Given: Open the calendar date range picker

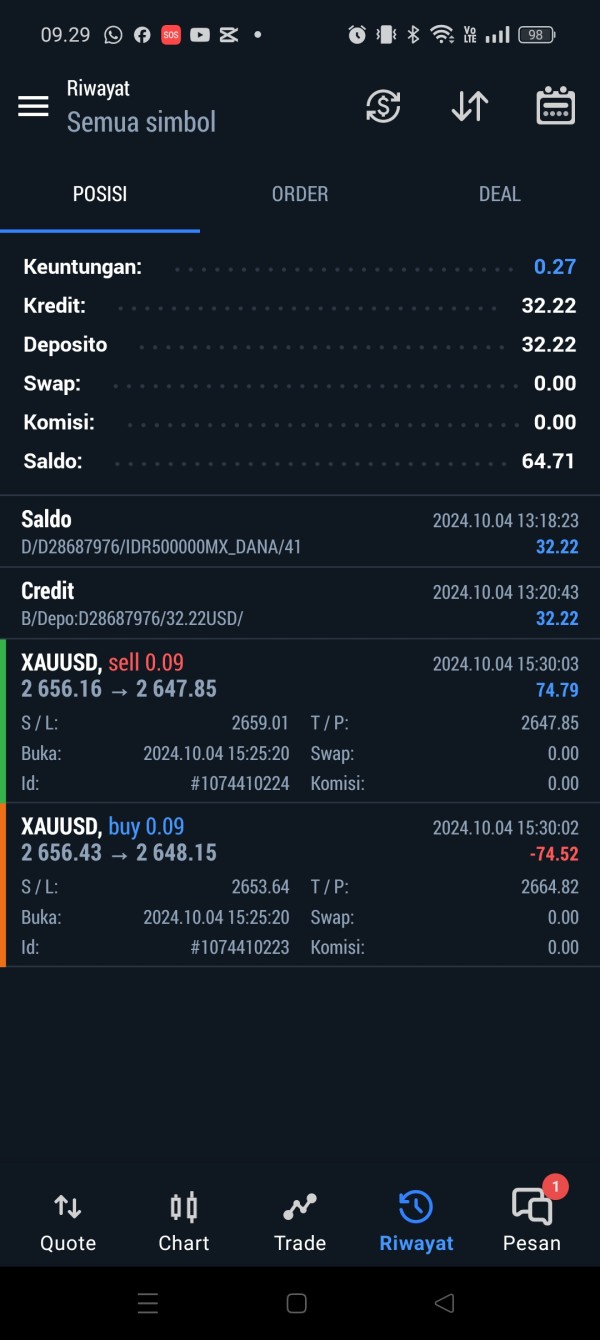Looking at the screenshot, I should 555,106.
